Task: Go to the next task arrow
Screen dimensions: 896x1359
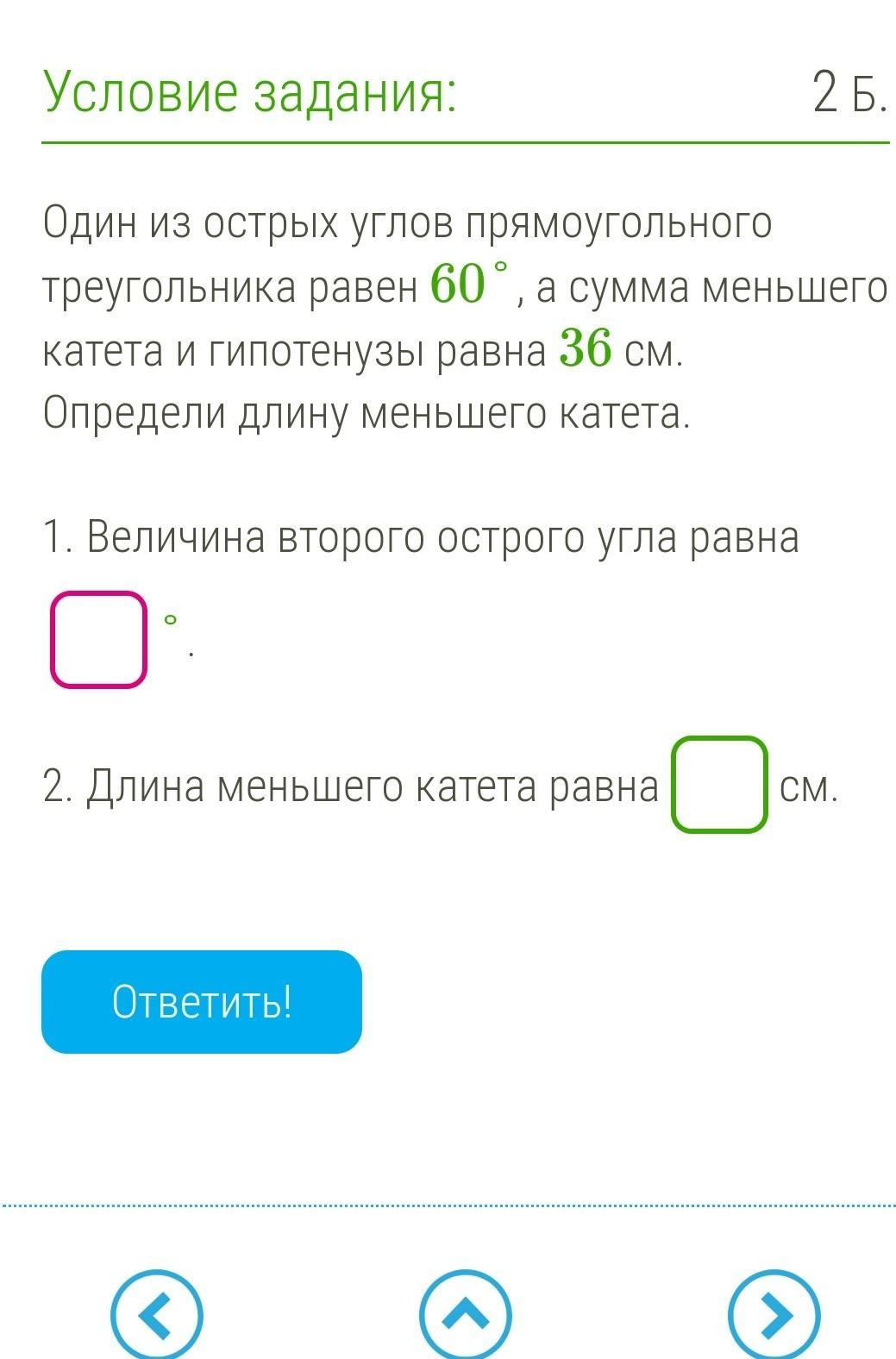Action: (774, 1315)
